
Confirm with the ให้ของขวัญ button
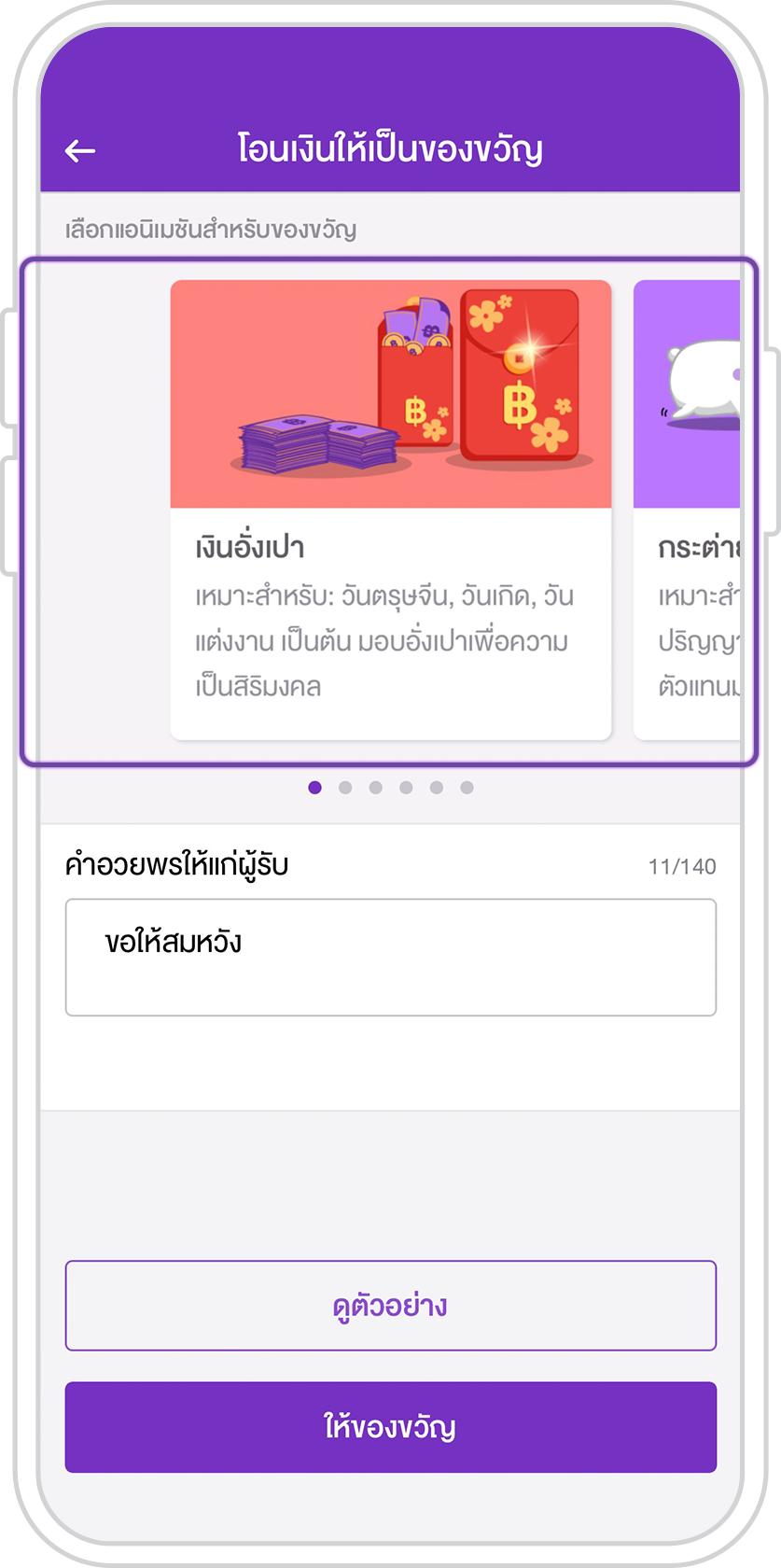[391, 1426]
